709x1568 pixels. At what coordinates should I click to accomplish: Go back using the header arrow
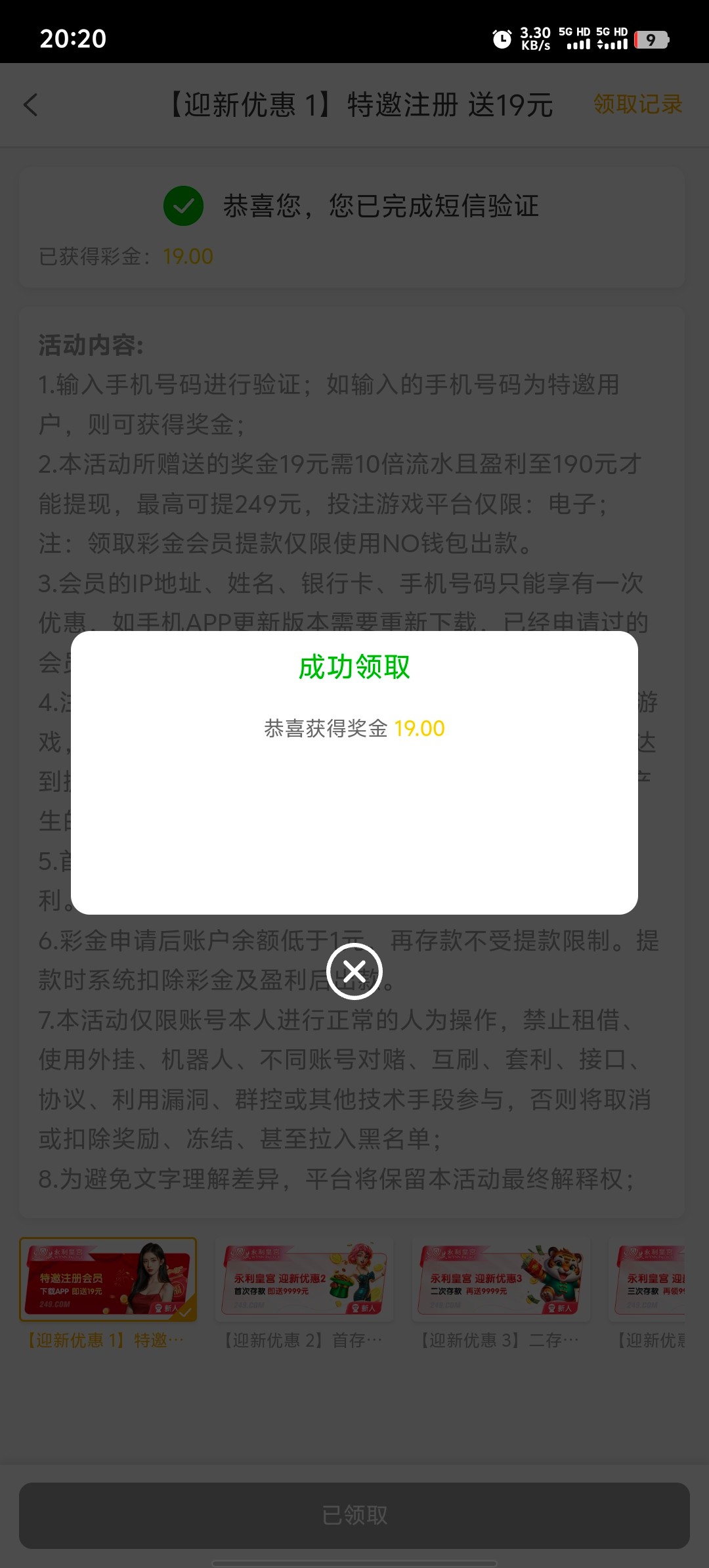(x=31, y=105)
